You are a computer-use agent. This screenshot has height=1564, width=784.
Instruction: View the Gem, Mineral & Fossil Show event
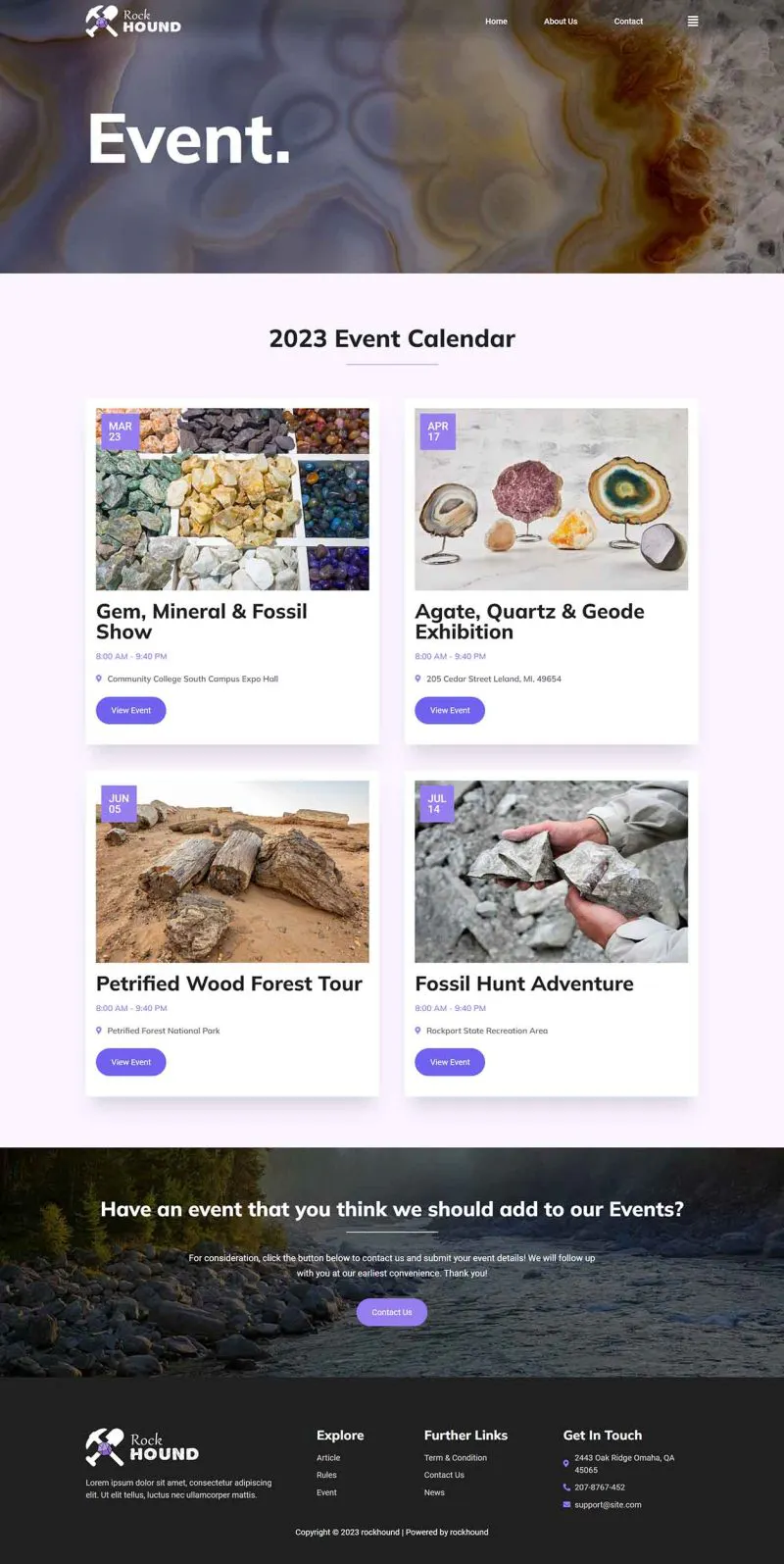(130, 710)
